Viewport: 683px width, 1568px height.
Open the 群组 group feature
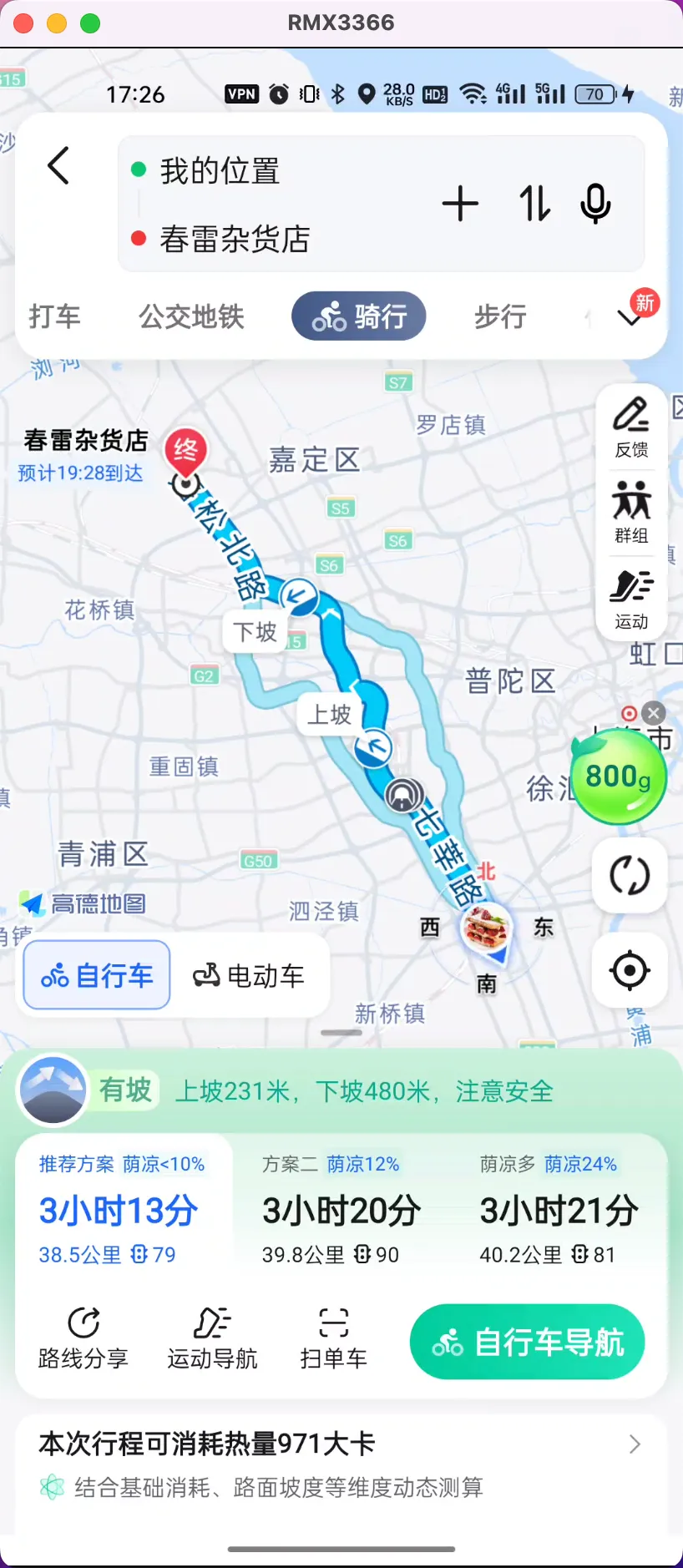(631, 511)
